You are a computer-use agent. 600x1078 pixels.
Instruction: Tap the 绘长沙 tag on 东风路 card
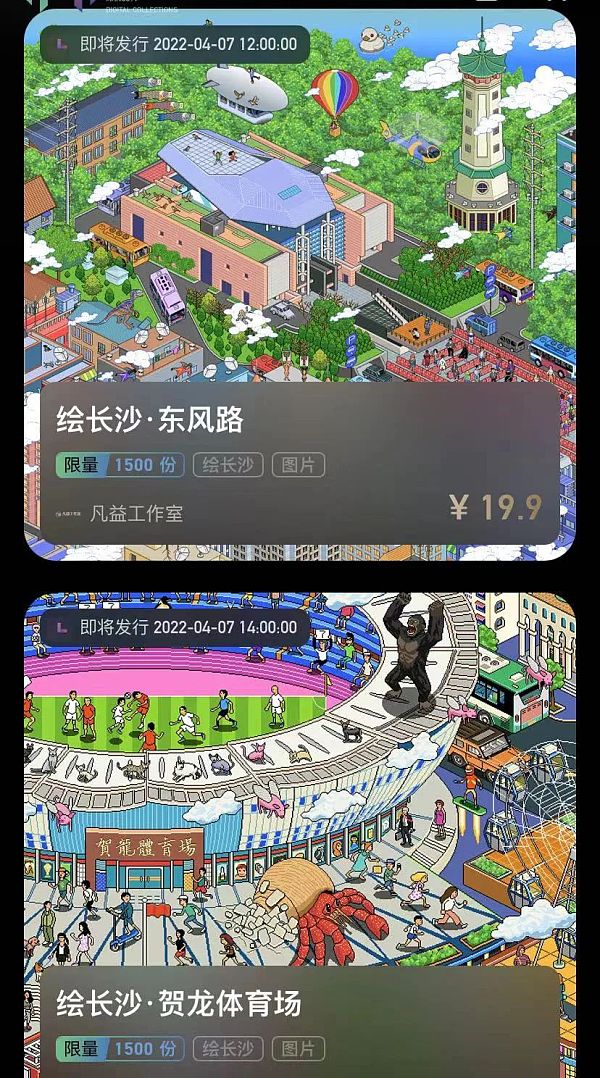click(228, 465)
